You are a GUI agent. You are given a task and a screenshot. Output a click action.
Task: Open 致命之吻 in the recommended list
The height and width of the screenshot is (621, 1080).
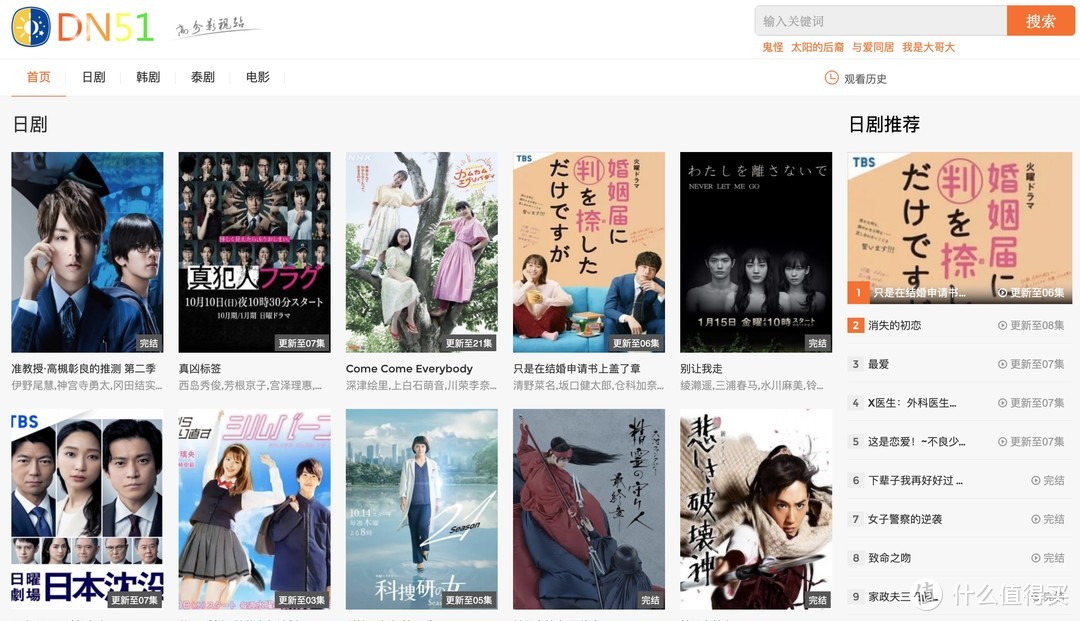click(x=889, y=558)
